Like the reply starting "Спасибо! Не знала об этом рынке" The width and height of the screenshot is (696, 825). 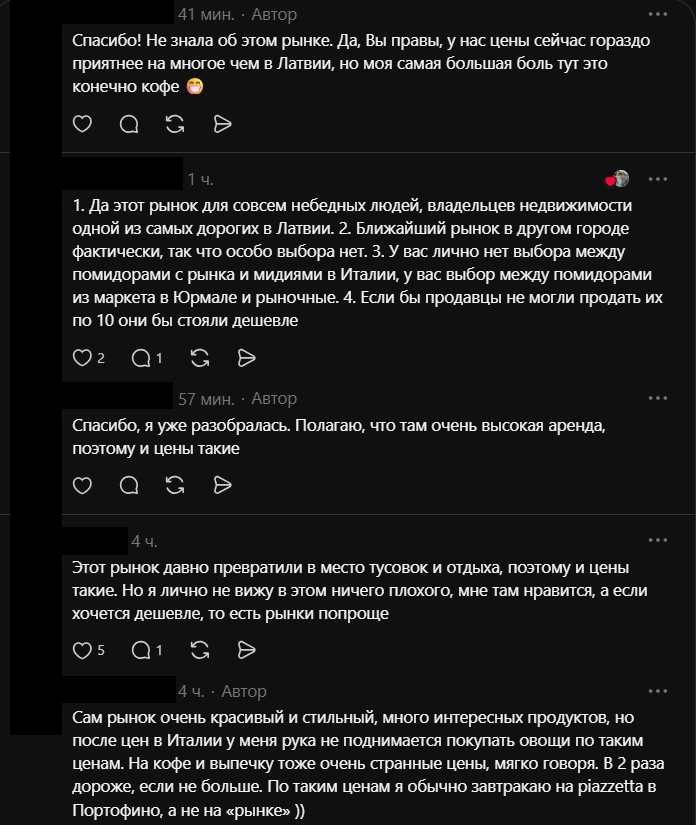pos(82,124)
